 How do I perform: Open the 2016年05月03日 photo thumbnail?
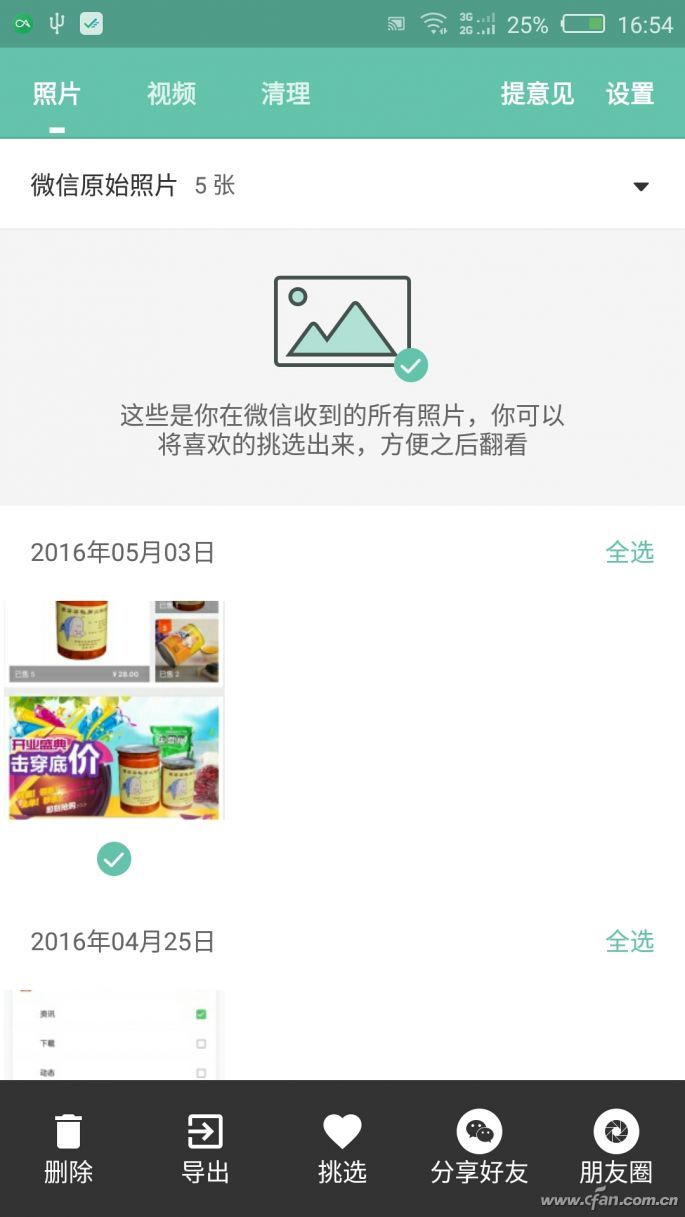click(114, 710)
